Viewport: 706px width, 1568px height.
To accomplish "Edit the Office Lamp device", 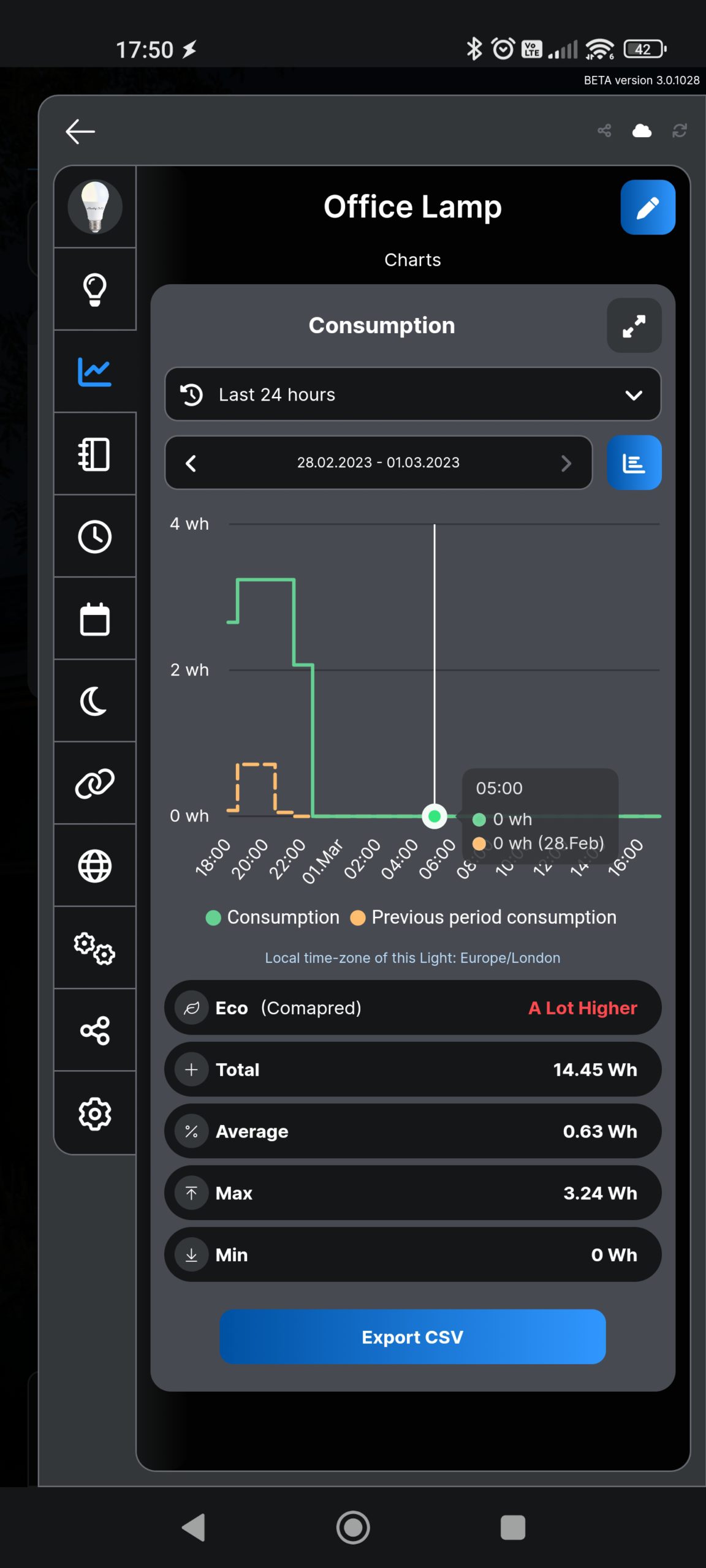I will pos(647,207).
